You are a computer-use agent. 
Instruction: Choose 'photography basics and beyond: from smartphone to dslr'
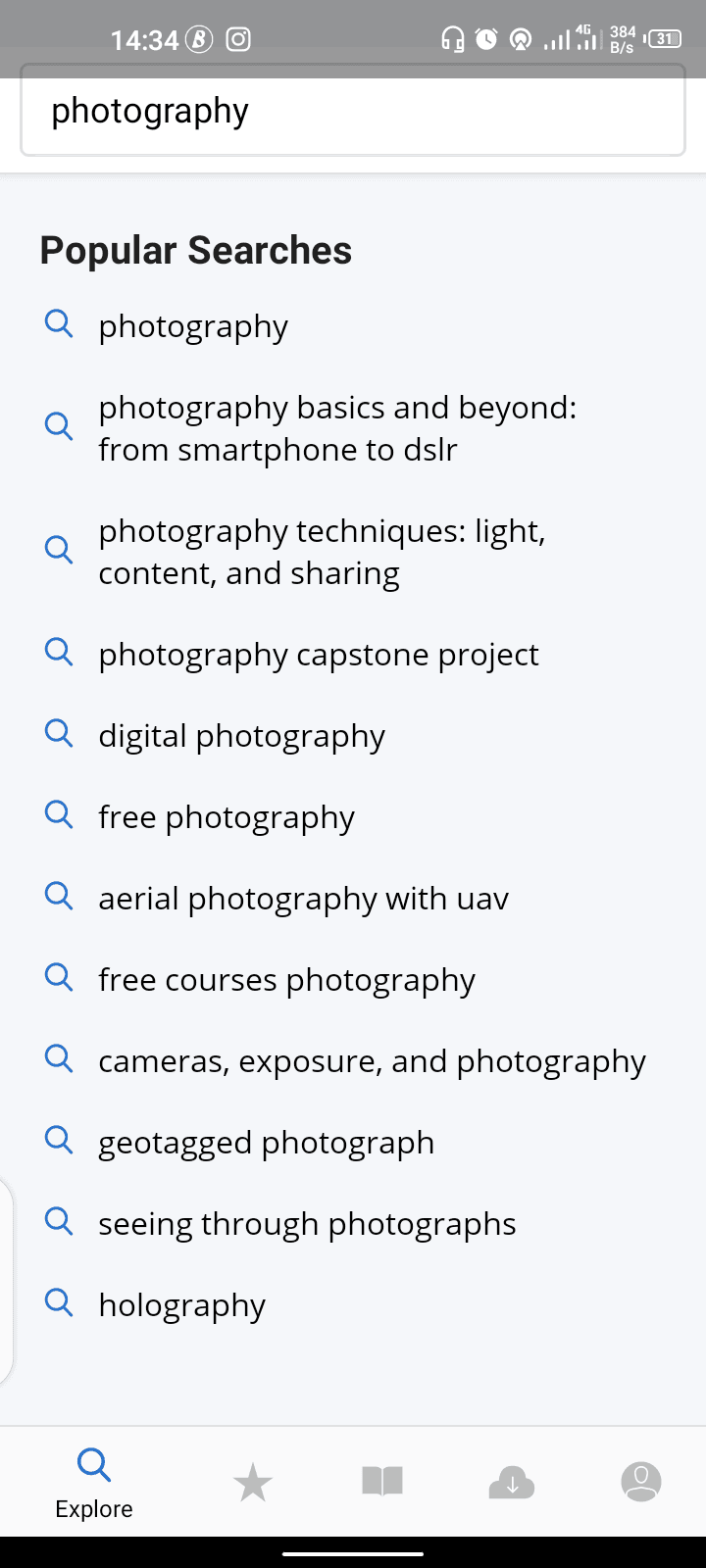pos(337,427)
